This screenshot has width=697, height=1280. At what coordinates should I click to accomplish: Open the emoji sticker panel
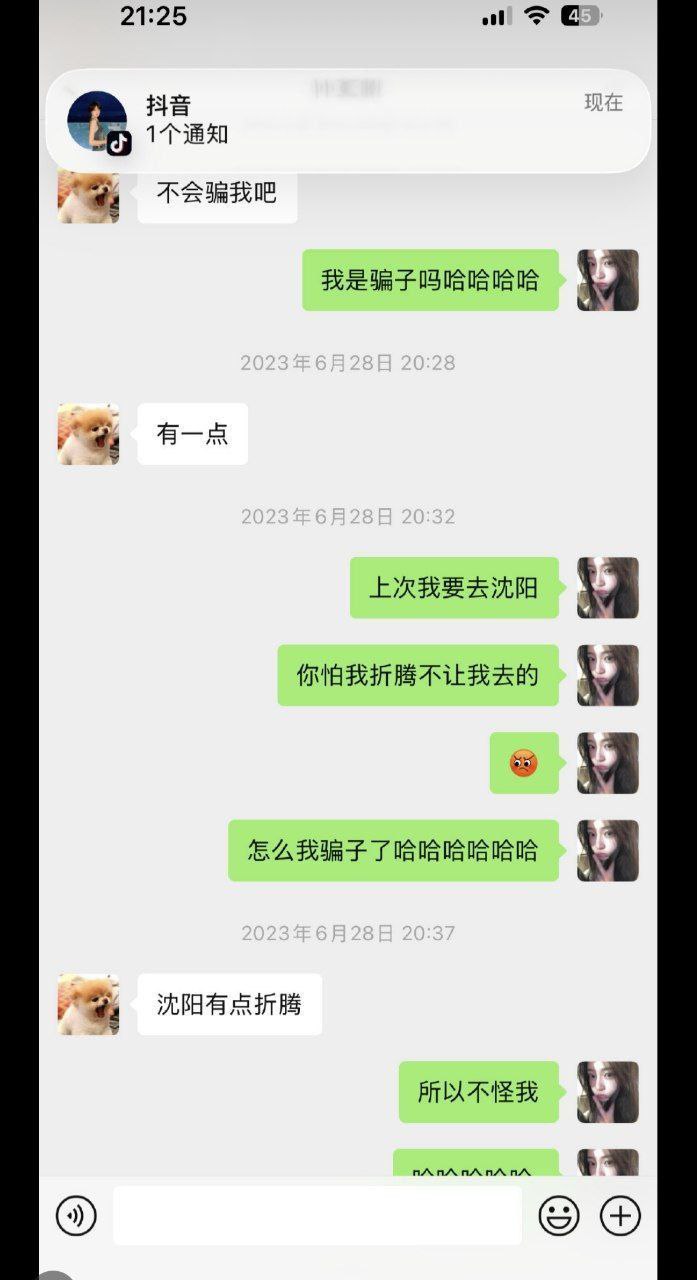coord(559,1216)
